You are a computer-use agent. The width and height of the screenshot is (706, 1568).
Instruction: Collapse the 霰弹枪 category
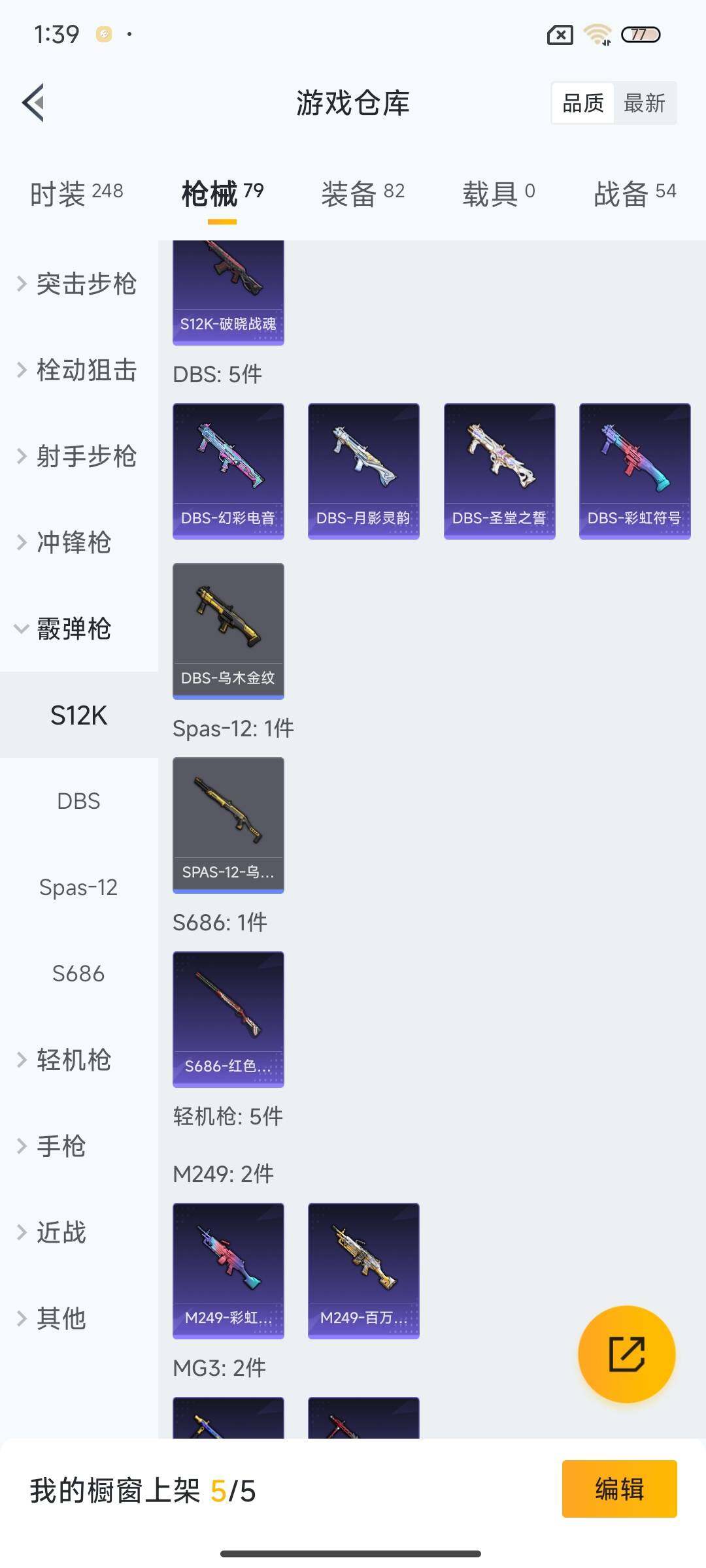[78, 629]
